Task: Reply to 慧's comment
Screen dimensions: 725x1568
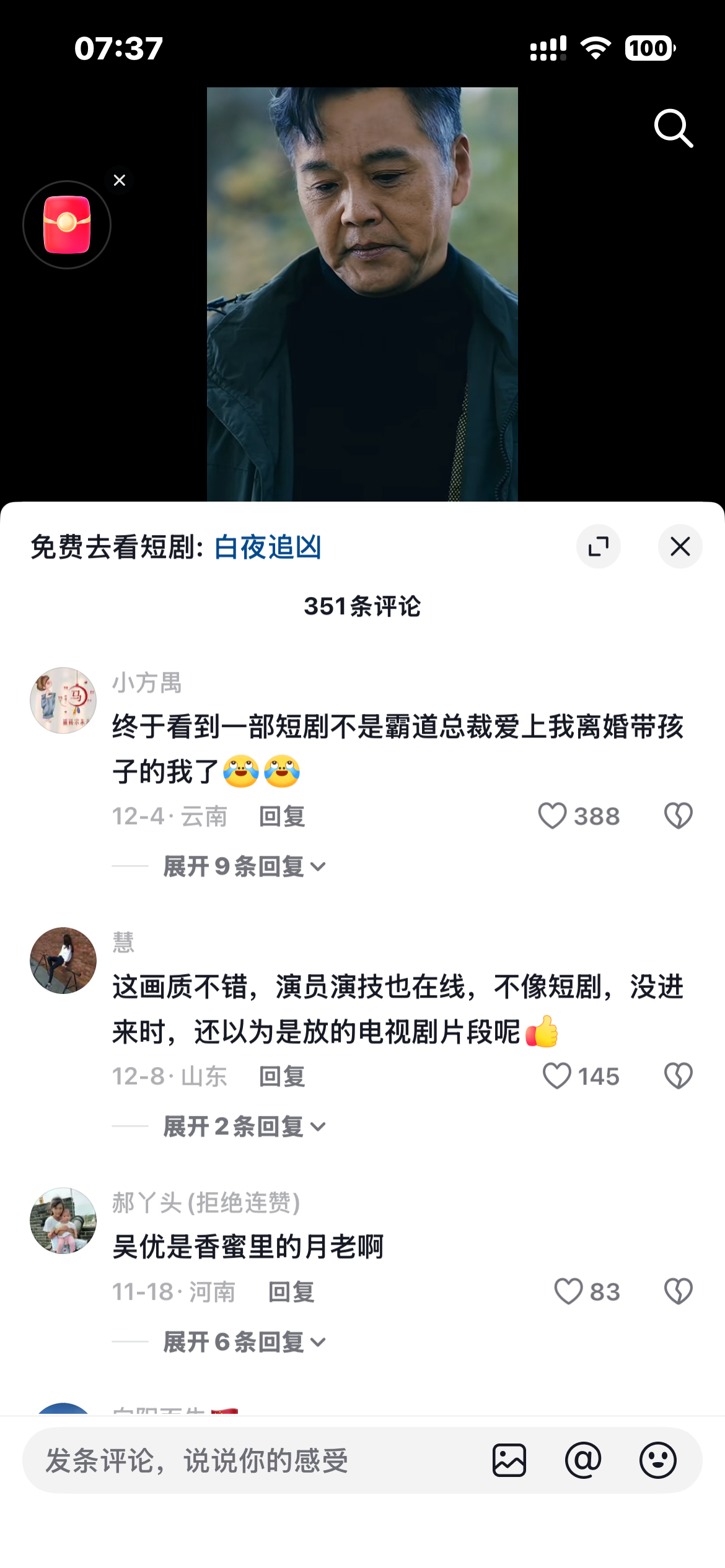Action: (x=282, y=1077)
